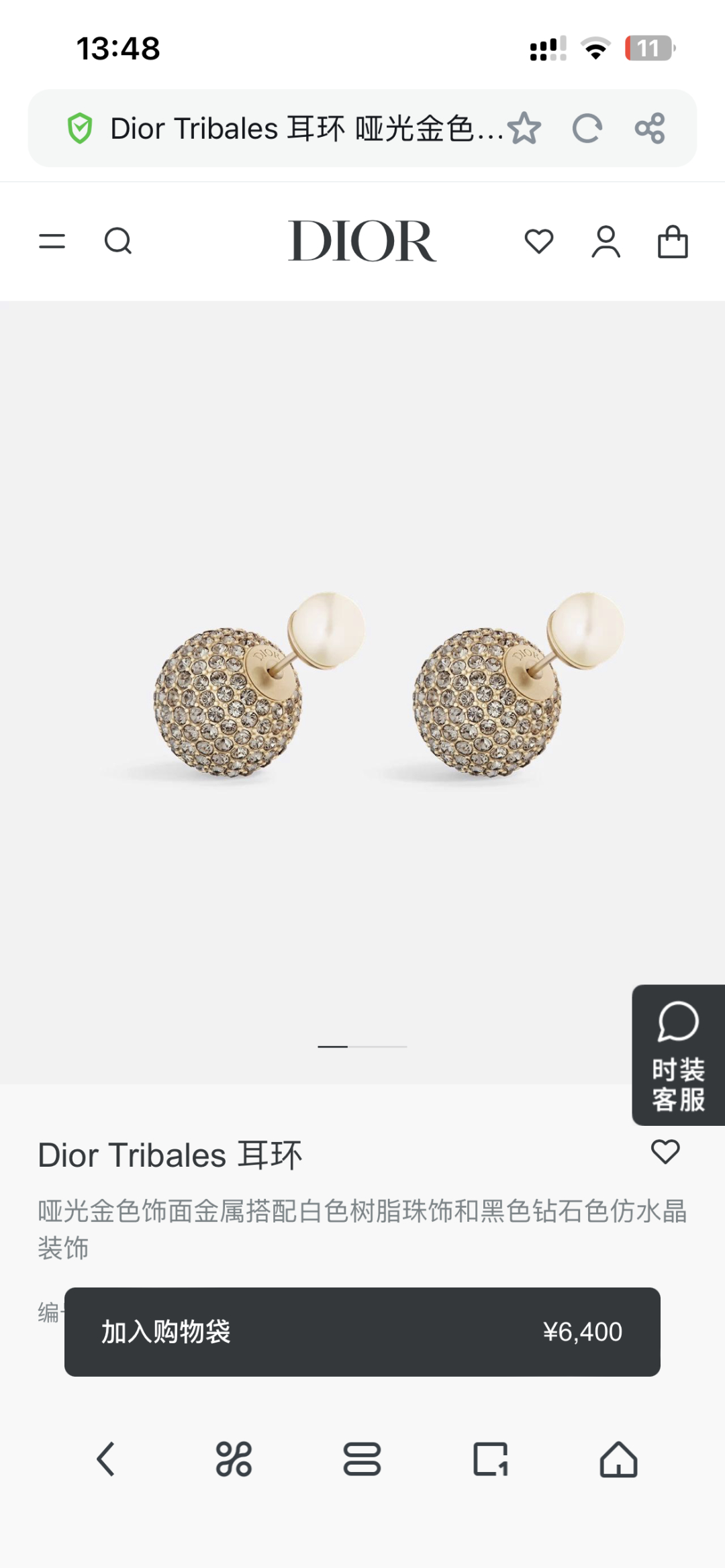Search the Dior site
Screen dimensions: 725x1568
[118, 242]
